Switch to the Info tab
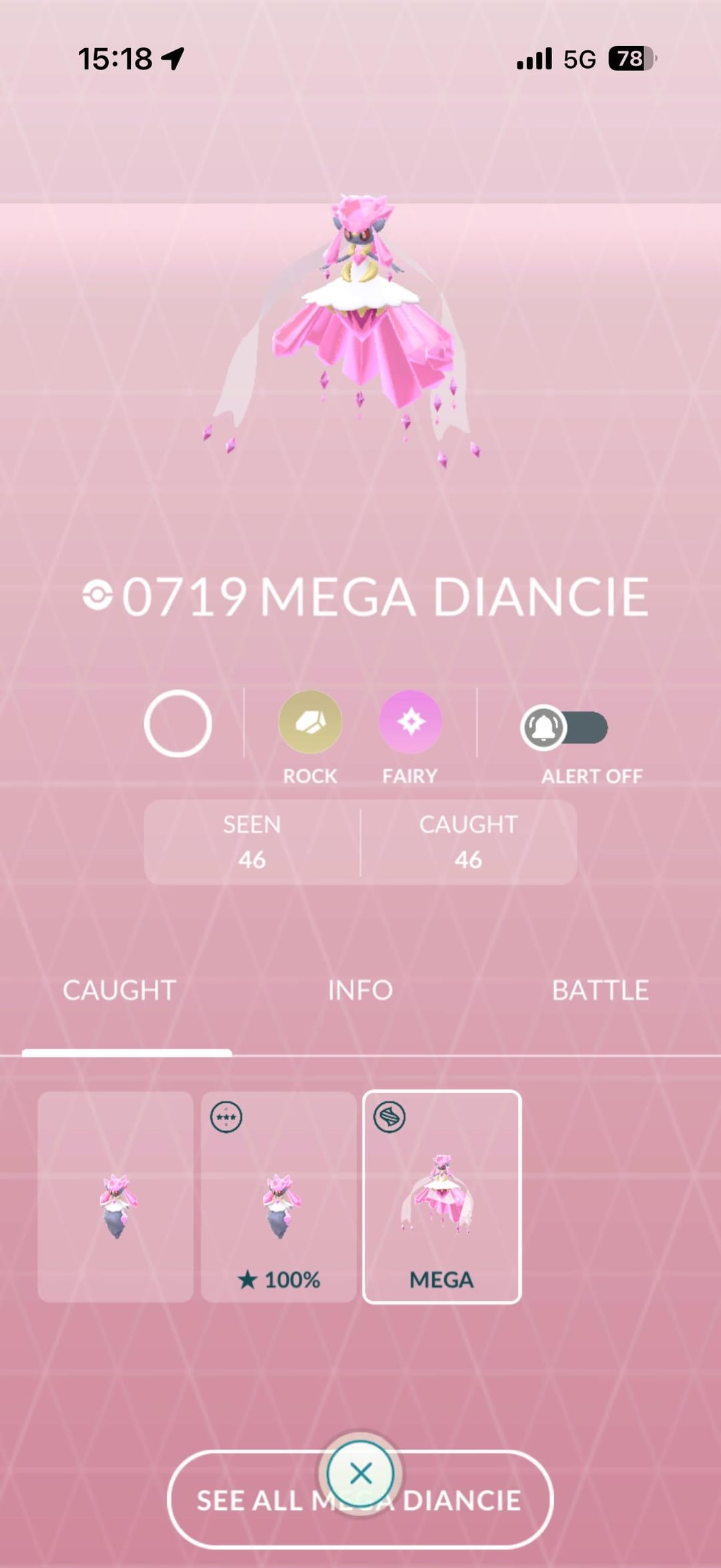Image resolution: width=721 pixels, height=1568 pixels. click(360, 990)
